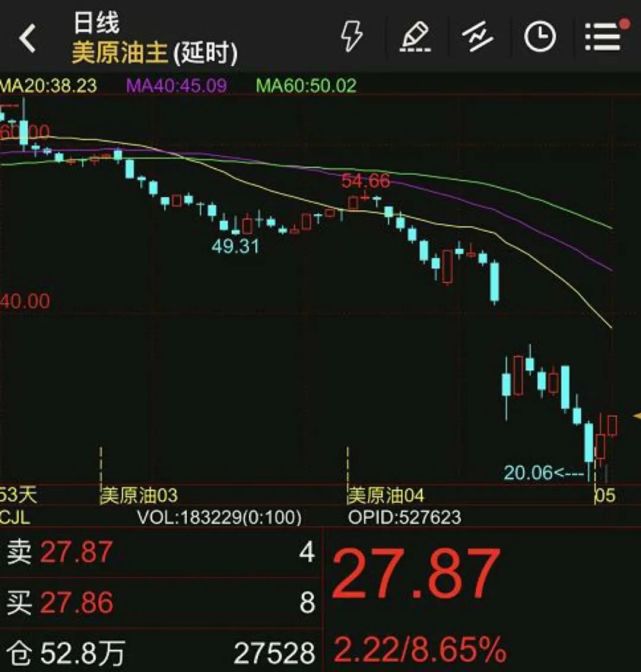Open the lightning quick-trade icon
641x672 pixels.
(x=352, y=37)
